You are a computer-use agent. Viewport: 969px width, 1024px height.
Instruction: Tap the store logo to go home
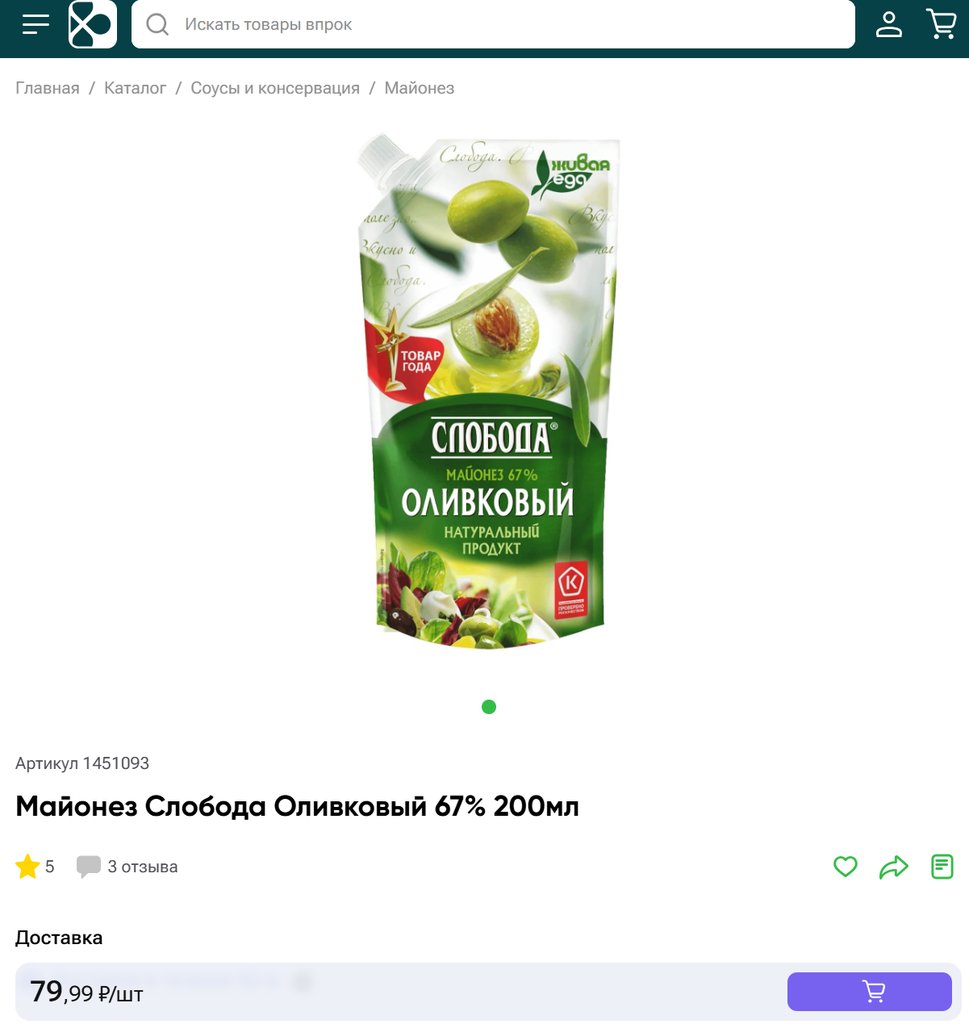pos(92,24)
